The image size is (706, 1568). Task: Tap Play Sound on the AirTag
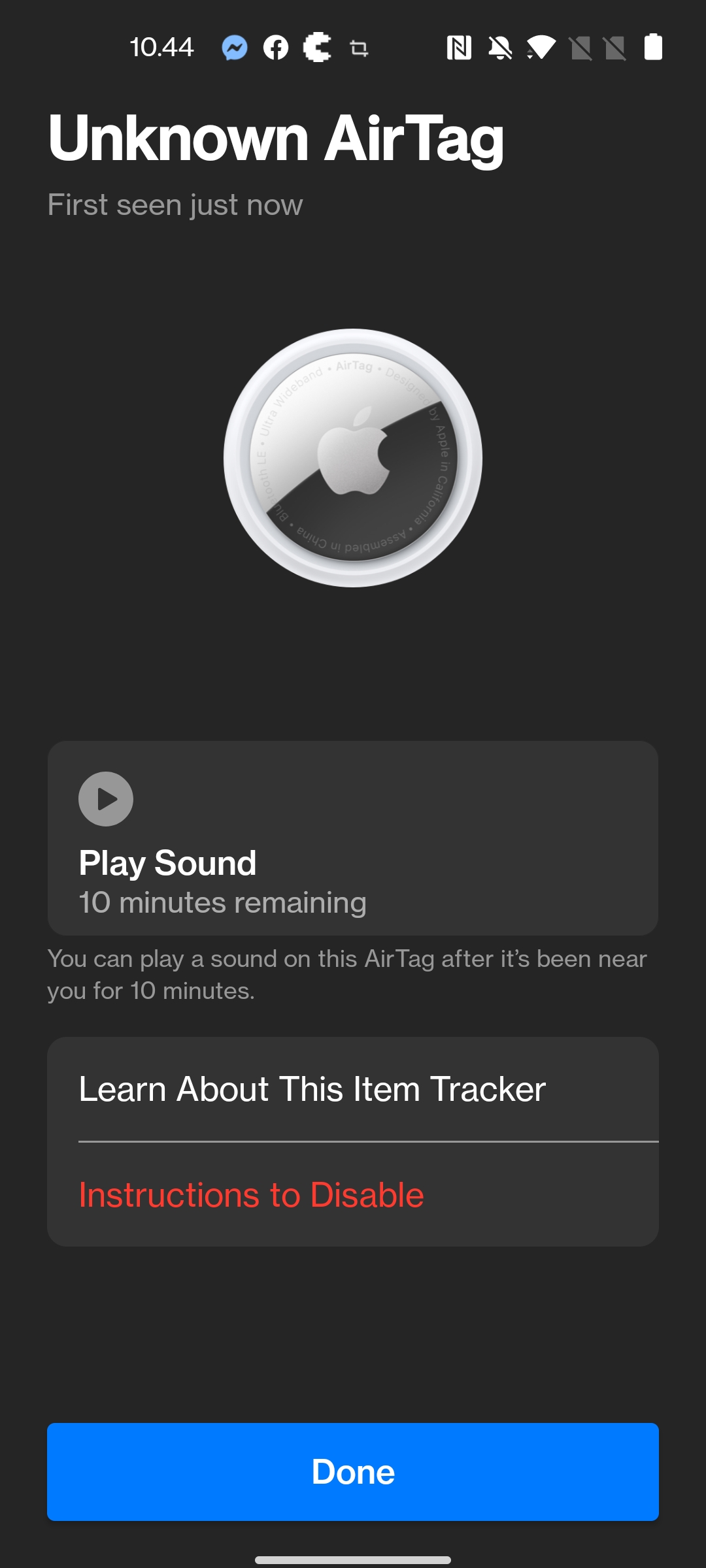(x=352, y=838)
